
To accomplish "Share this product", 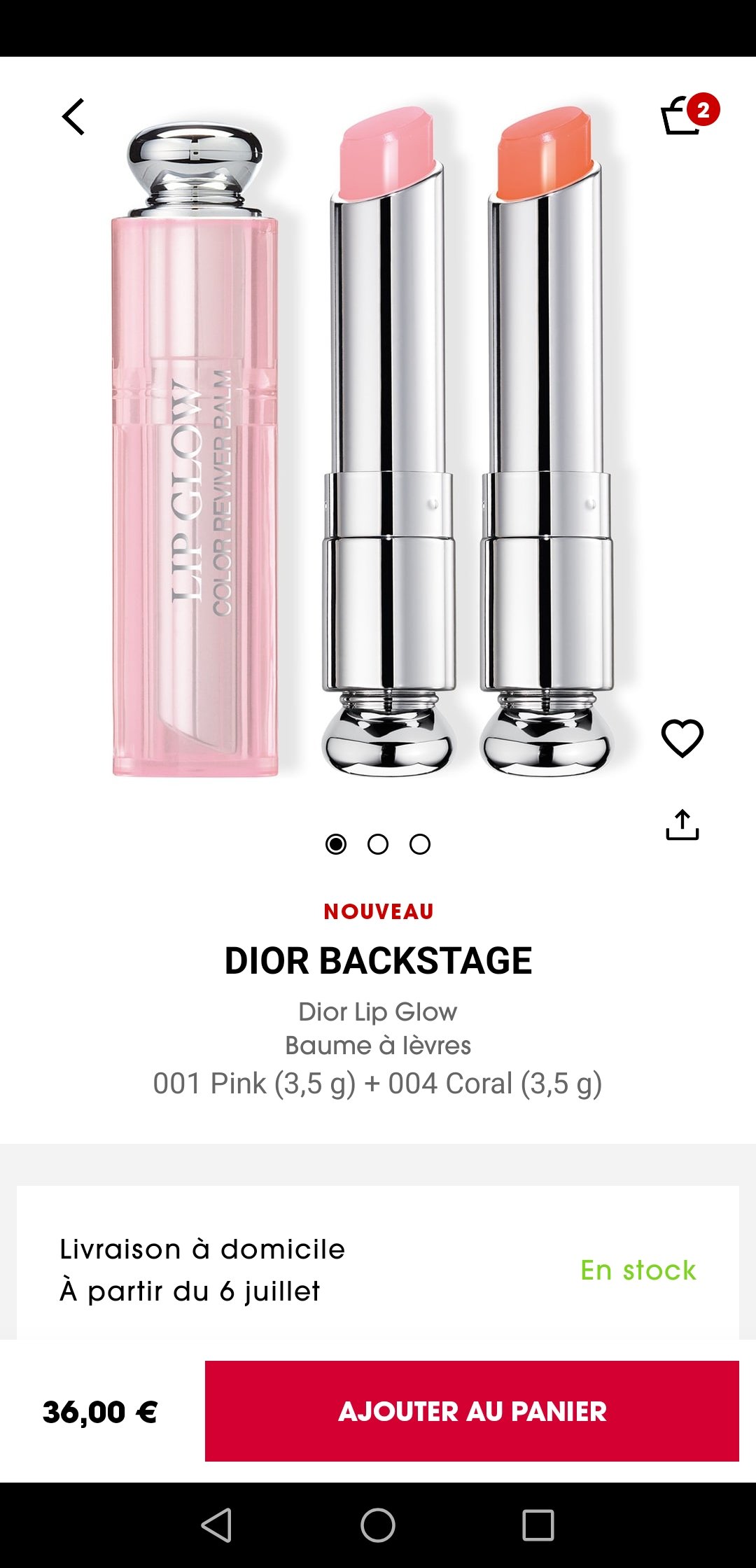I will [682, 825].
